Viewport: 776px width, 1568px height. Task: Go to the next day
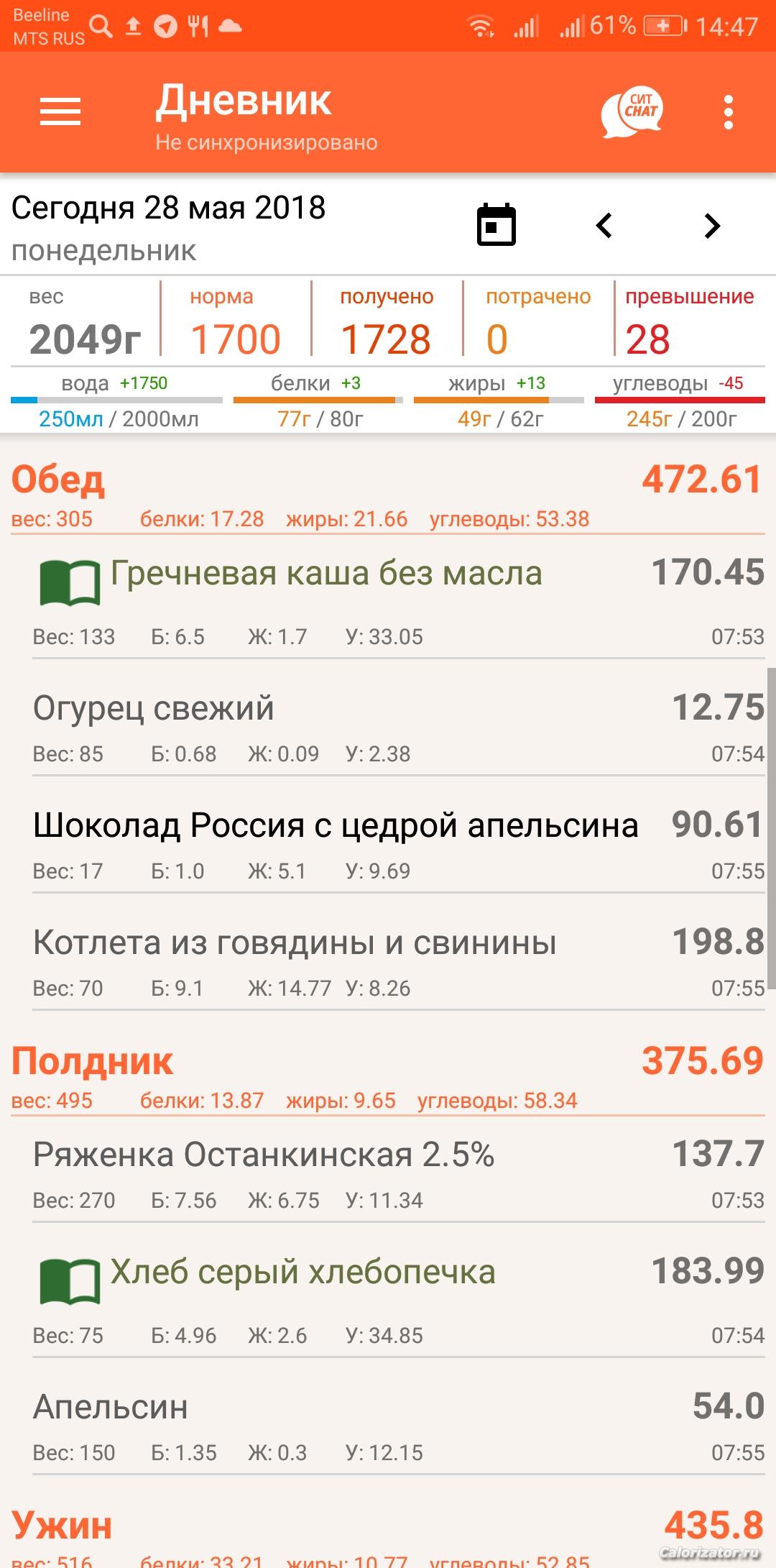(x=711, y=226)
